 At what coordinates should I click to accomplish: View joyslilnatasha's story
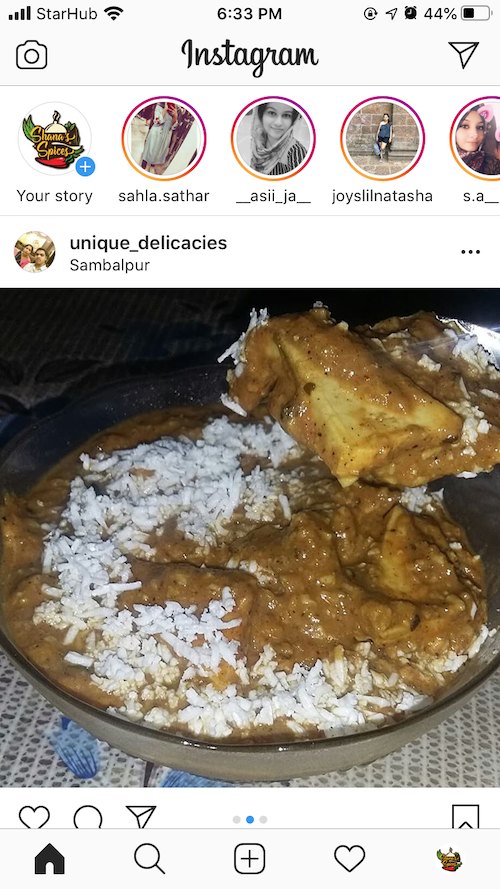(383, 138)
